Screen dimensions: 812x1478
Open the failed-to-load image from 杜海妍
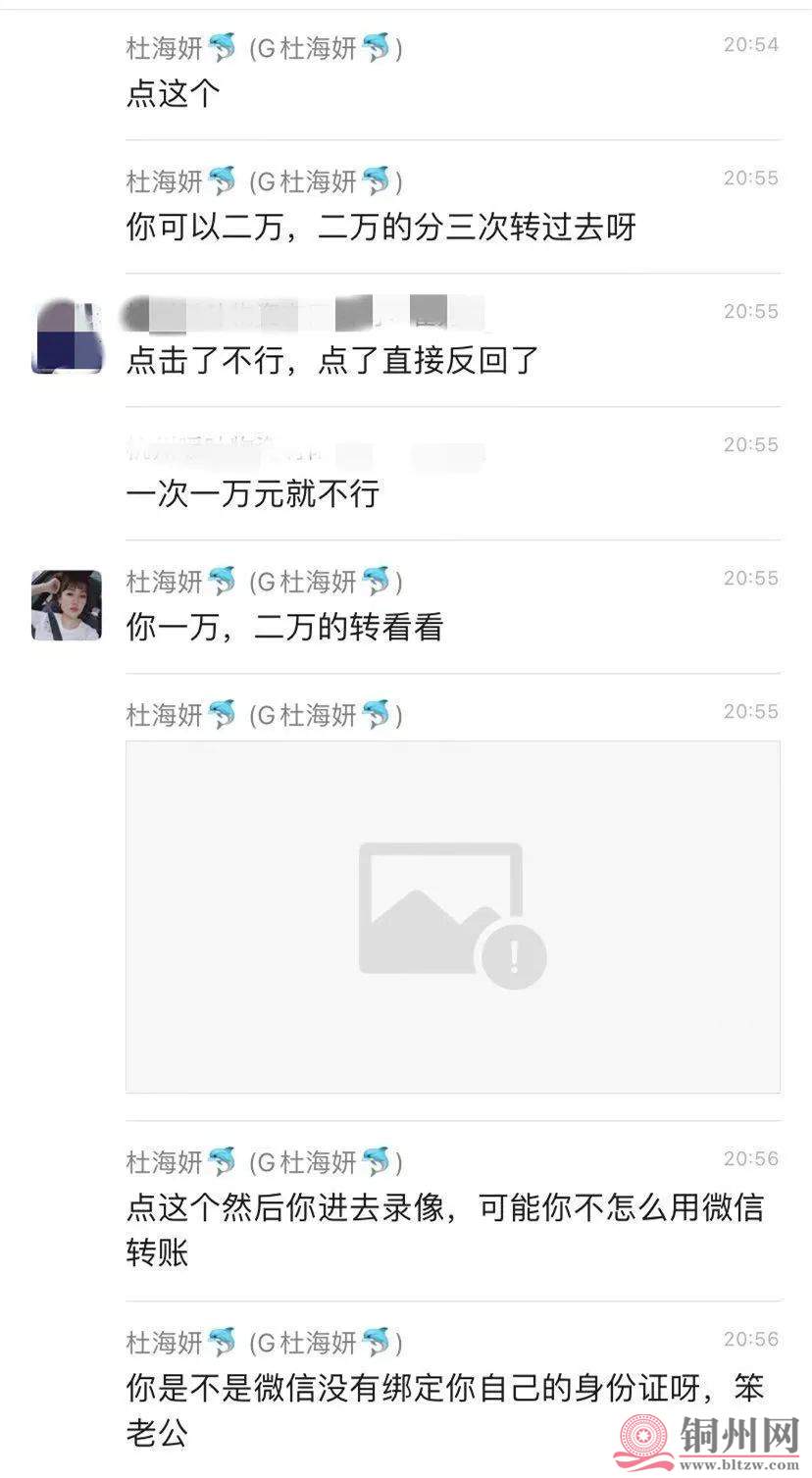tap(452, 916)
